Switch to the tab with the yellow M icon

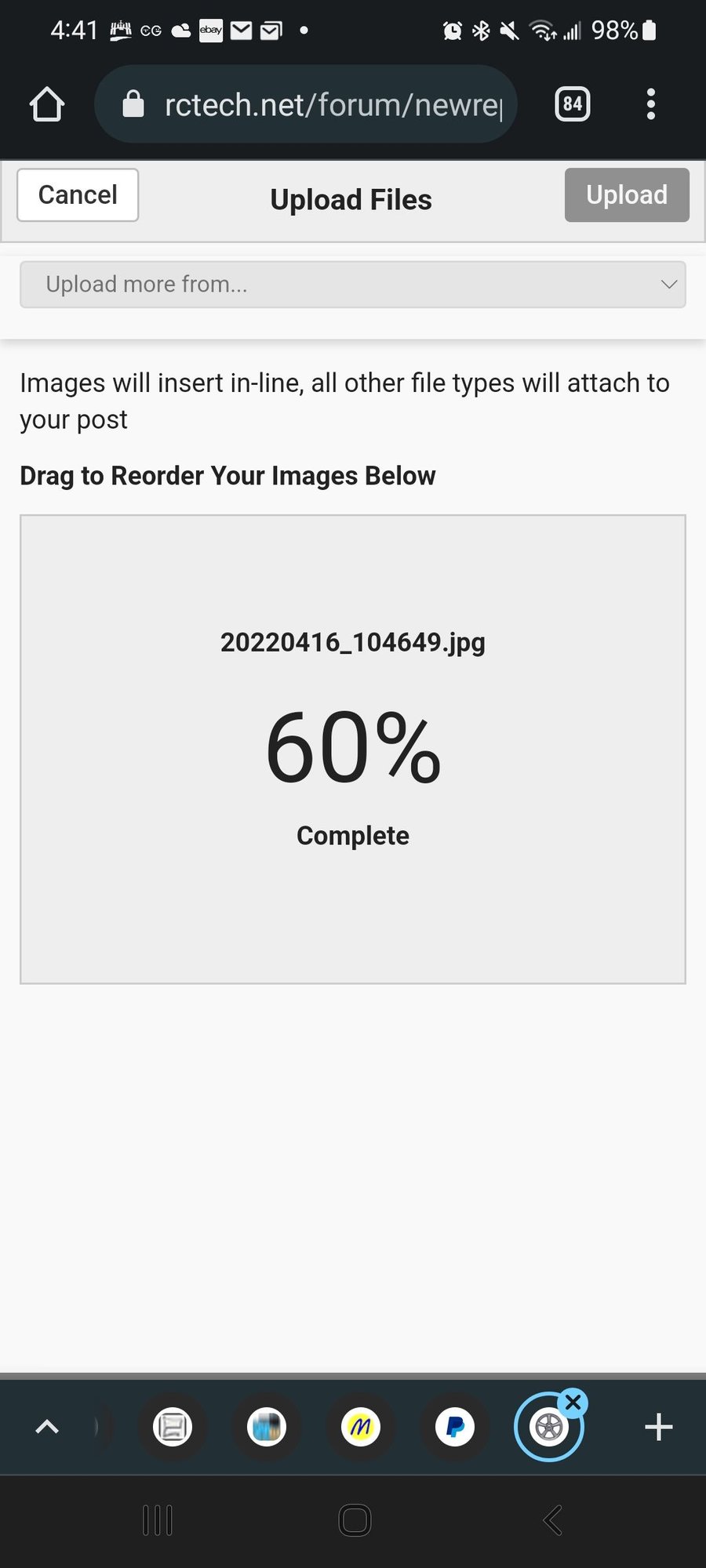361,1428
